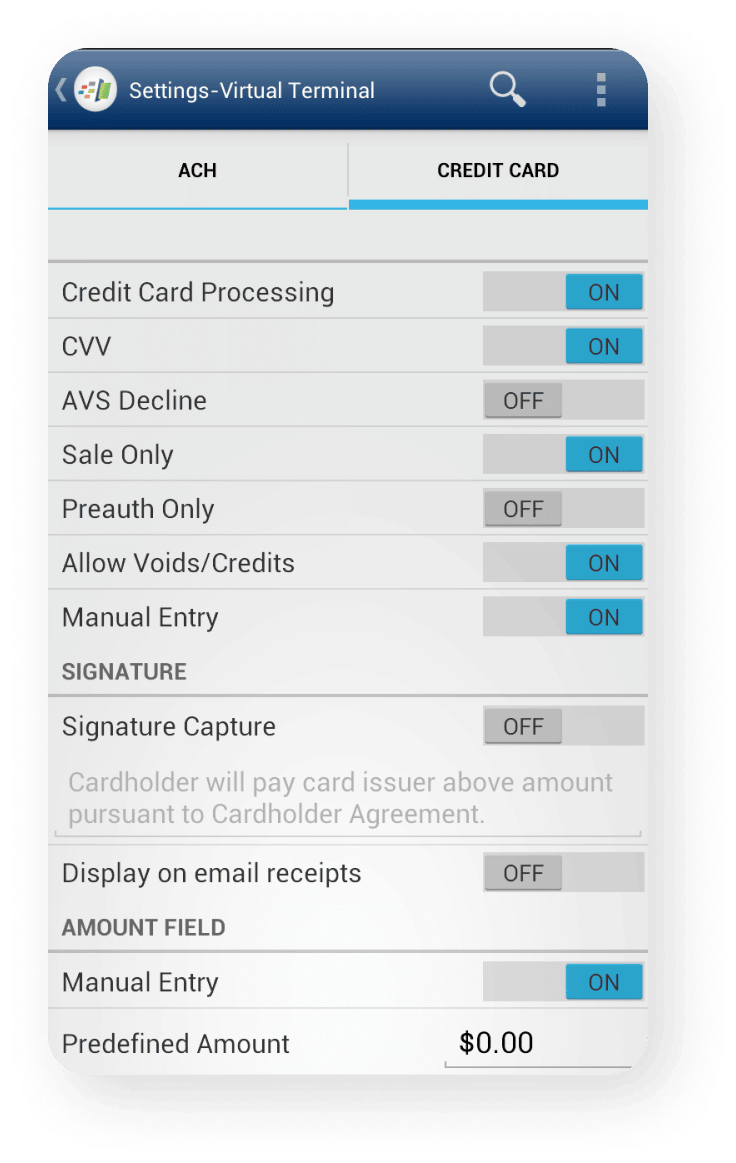Enable AVS Decline
Image resolution: width=736 pixels, height=1163 pixels.
click(563, 401)
